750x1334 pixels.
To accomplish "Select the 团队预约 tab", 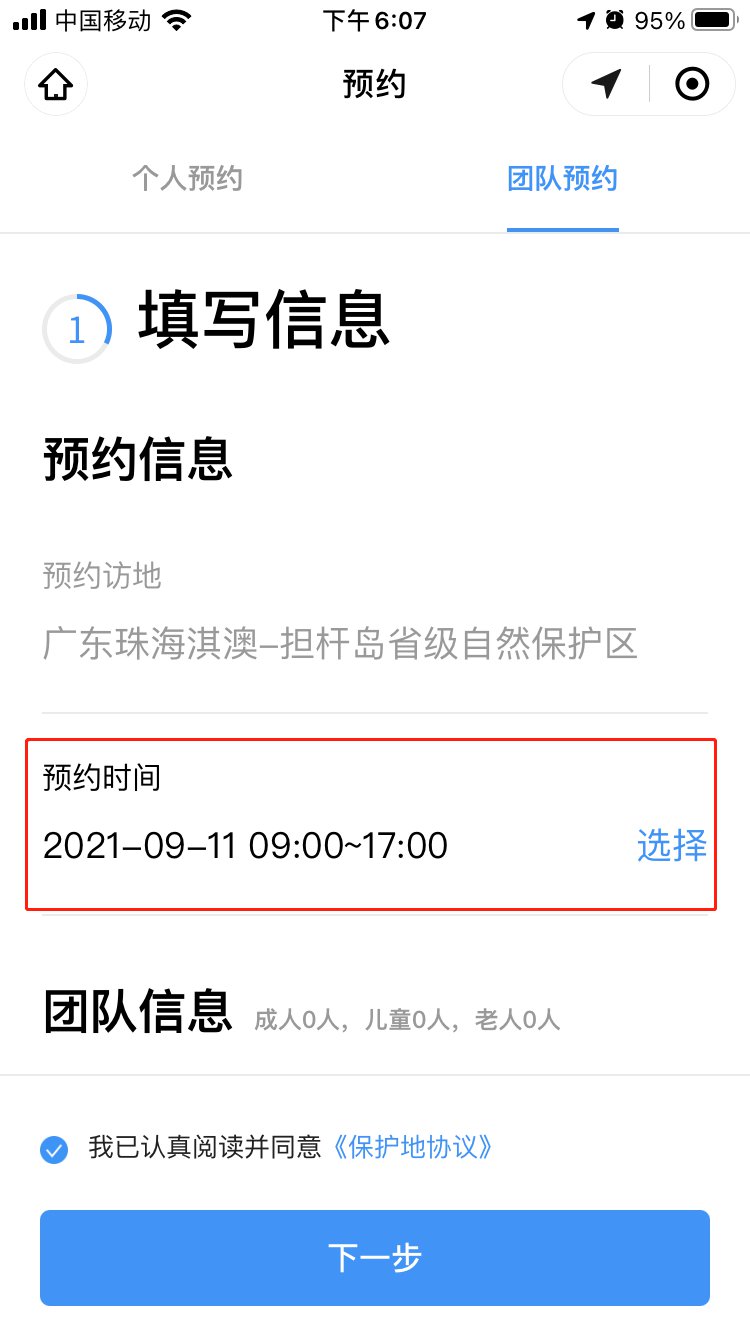I will pyautogui.click(x=562, y=179).
